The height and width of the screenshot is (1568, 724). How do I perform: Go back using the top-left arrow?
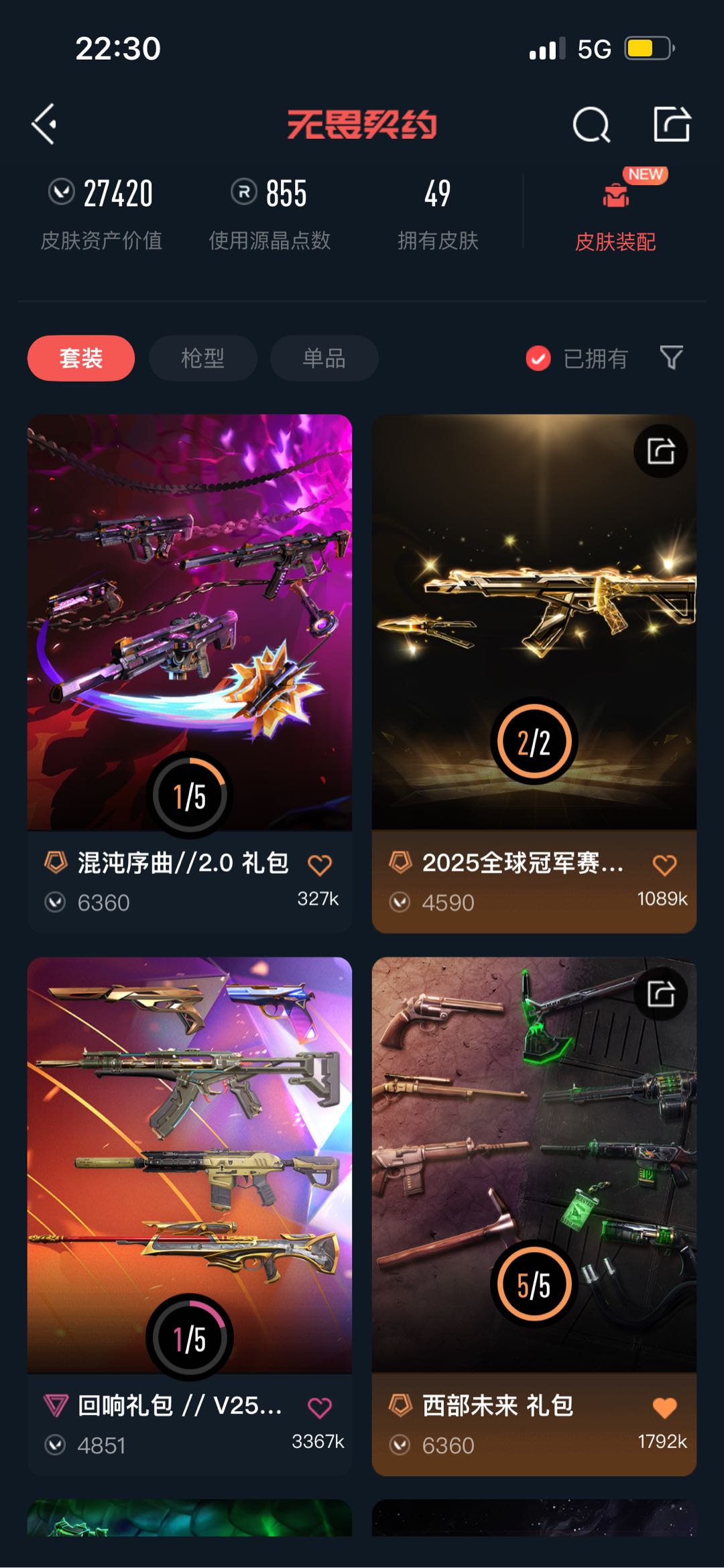(44, 124)
